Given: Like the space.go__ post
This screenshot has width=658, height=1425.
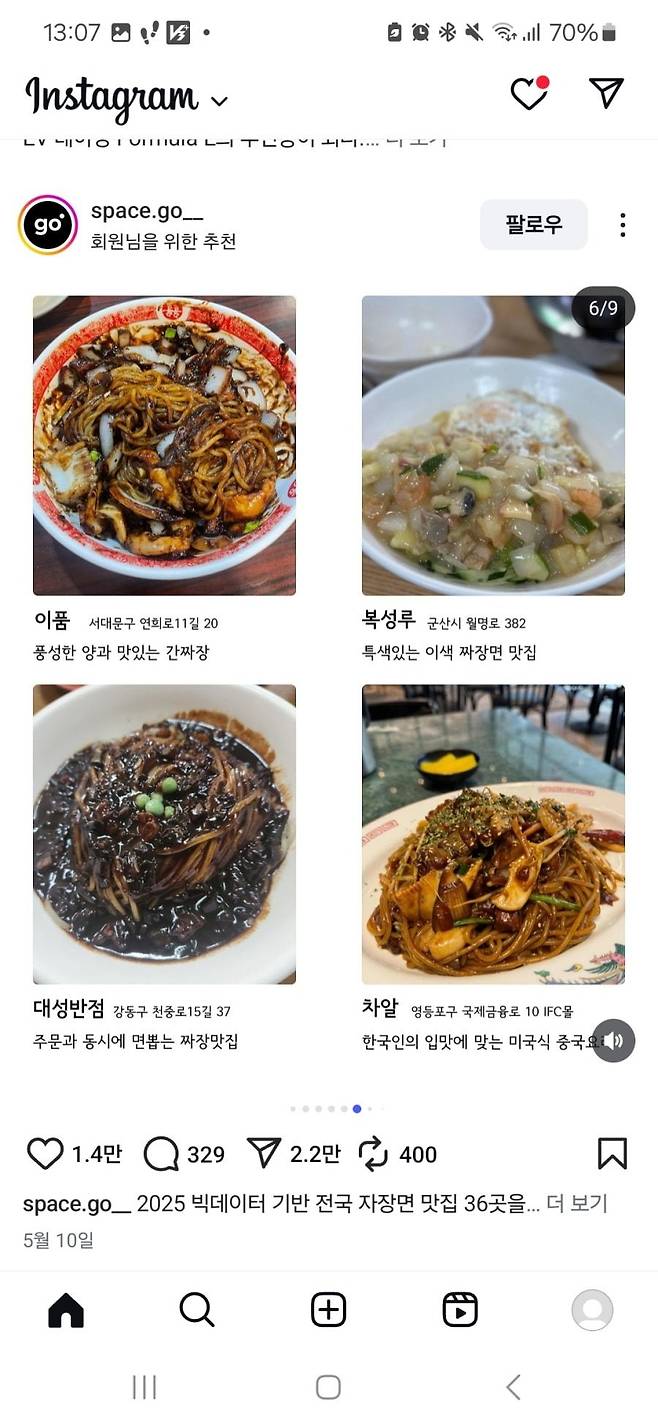Looking at the screenshot, I should click(x=45, y=1154).
